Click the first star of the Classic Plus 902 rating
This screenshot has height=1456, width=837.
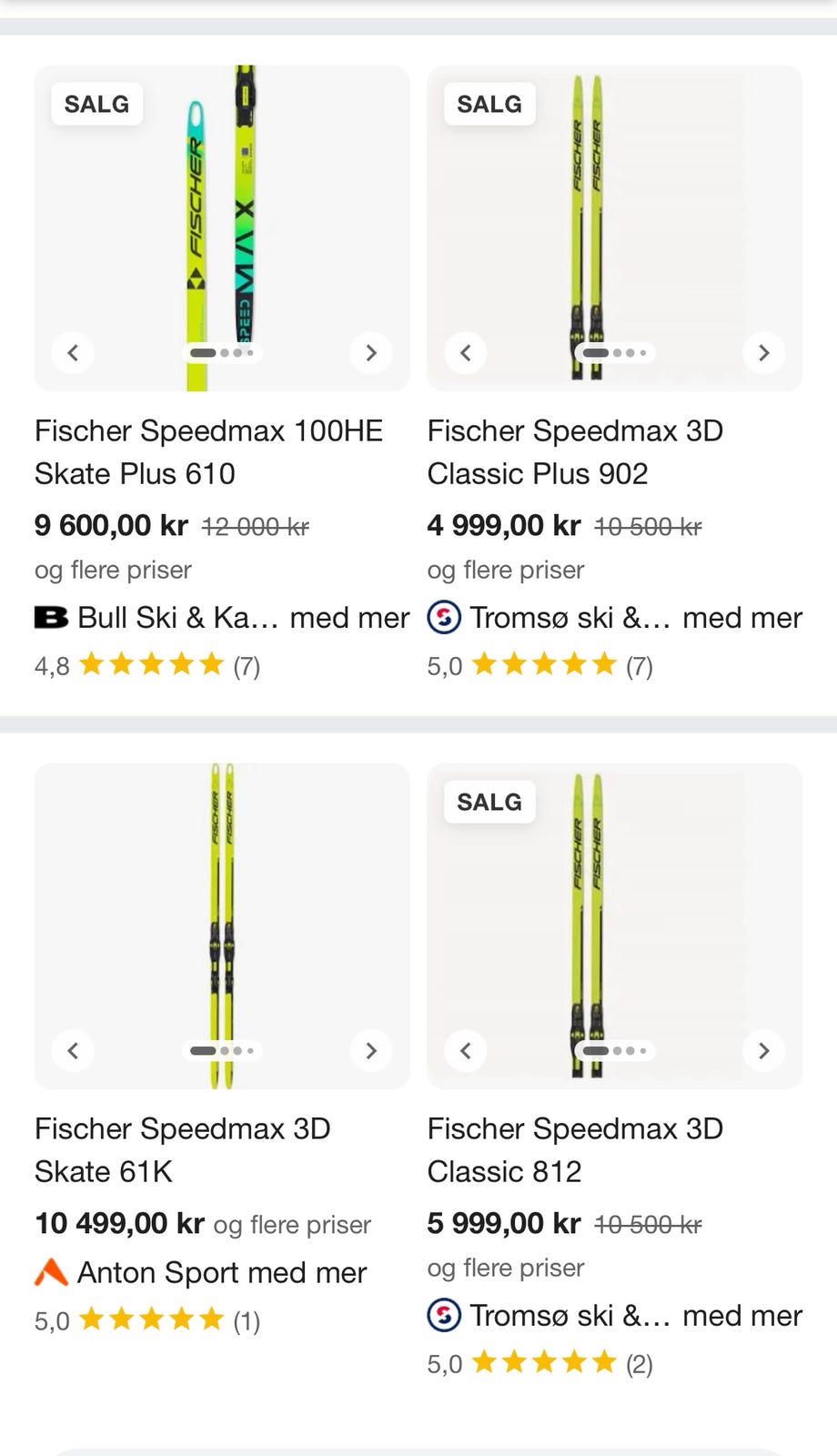[x=486, y=664]
